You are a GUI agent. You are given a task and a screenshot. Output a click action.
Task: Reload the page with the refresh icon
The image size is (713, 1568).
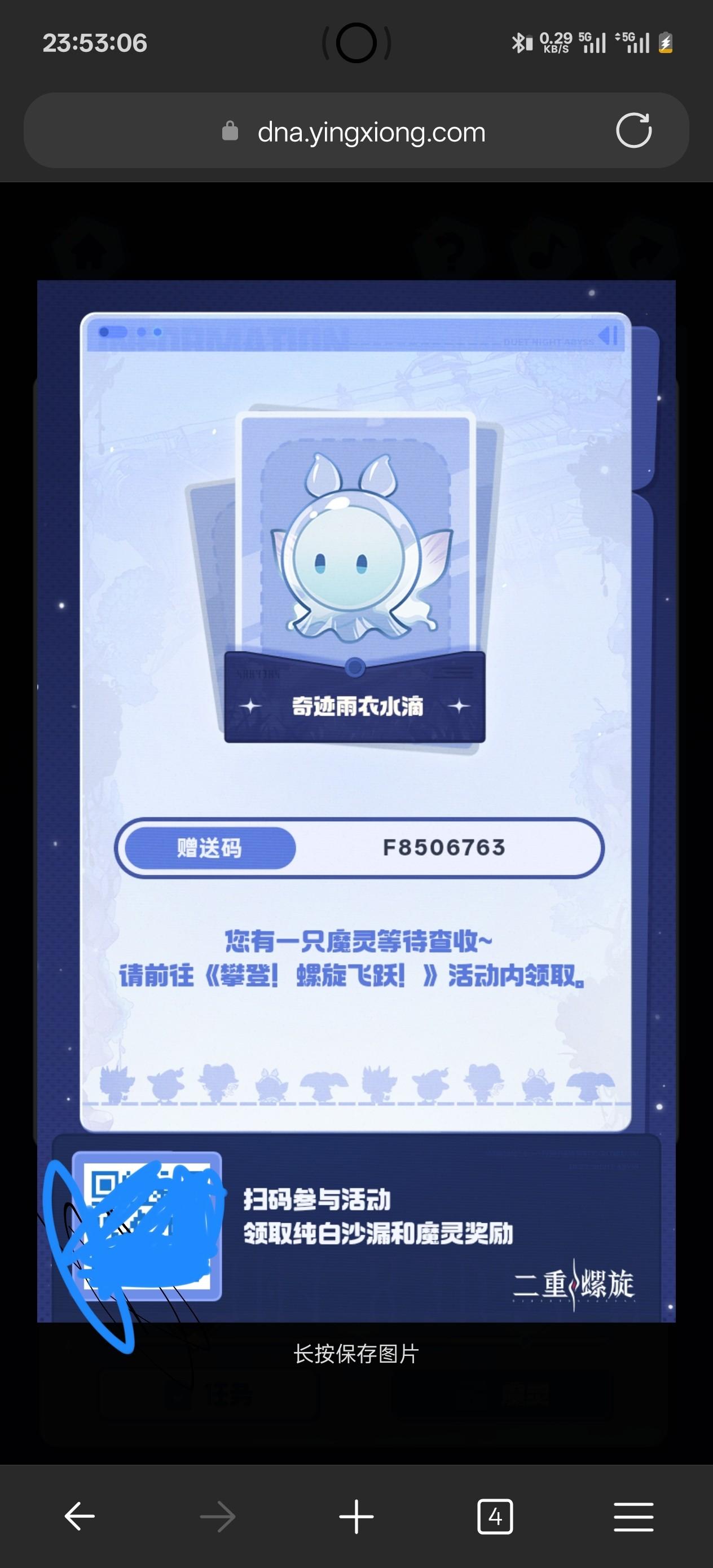click(633, 130)
